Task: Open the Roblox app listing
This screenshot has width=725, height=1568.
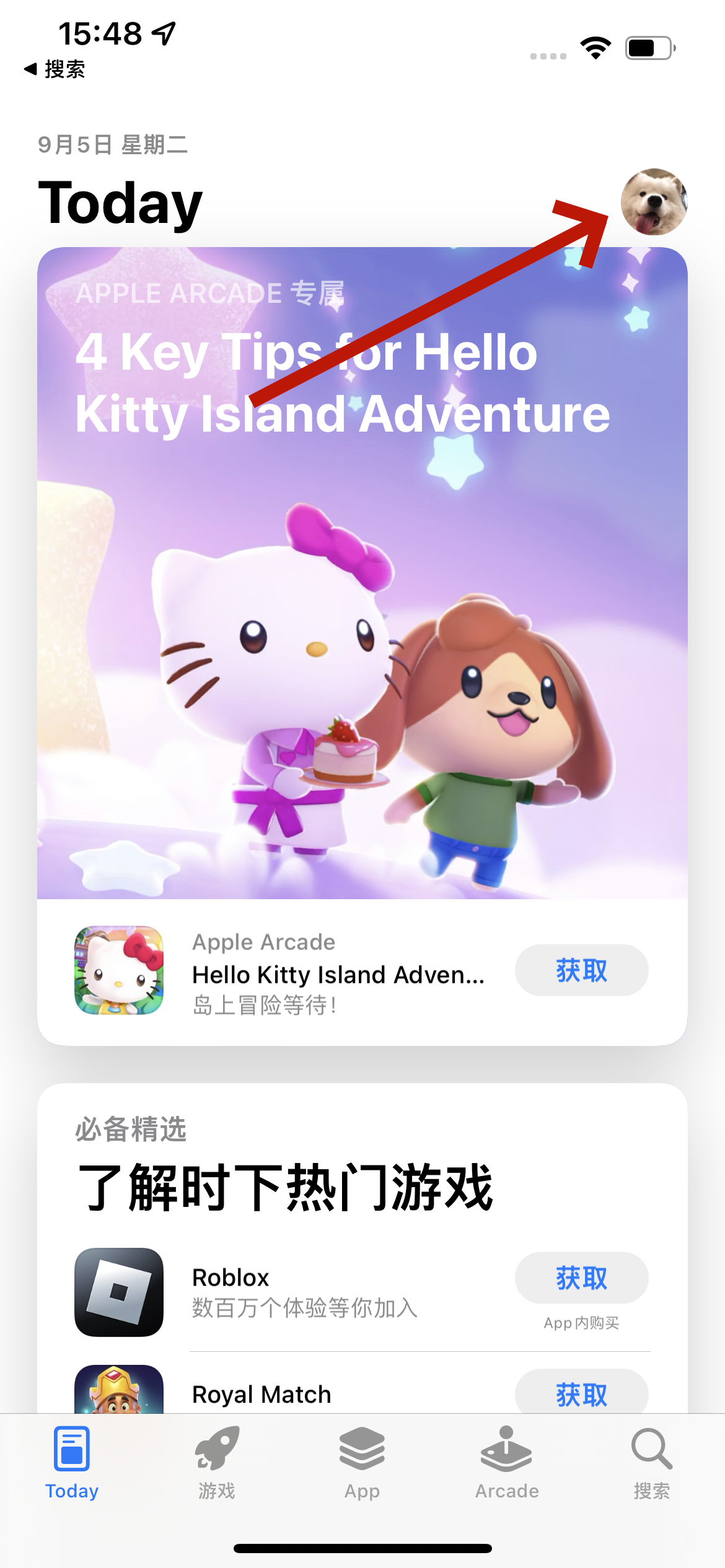Action: tap(304, 1292)
